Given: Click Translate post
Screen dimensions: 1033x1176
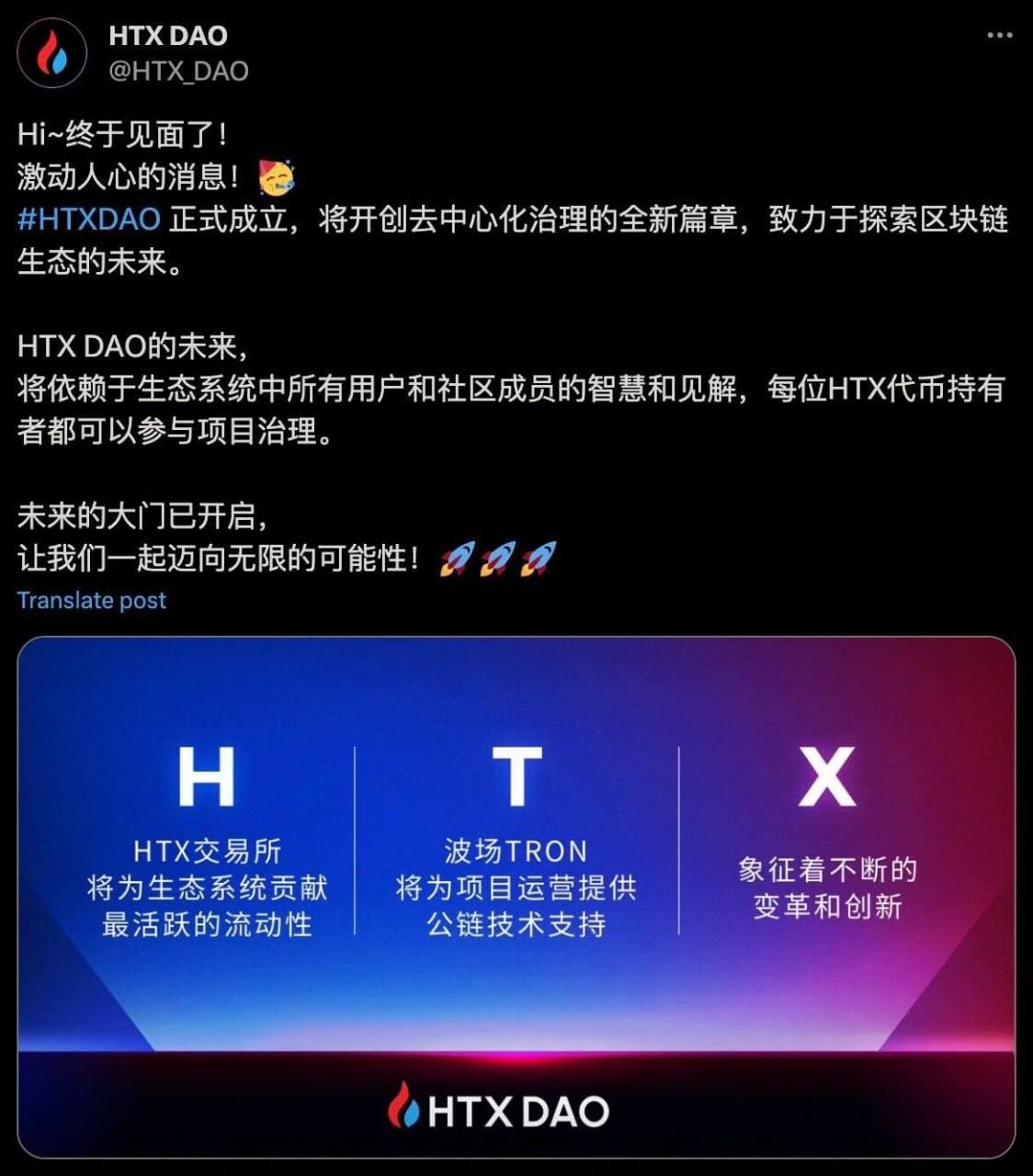Looking at the screenshot, I should (x=92, y=601).
